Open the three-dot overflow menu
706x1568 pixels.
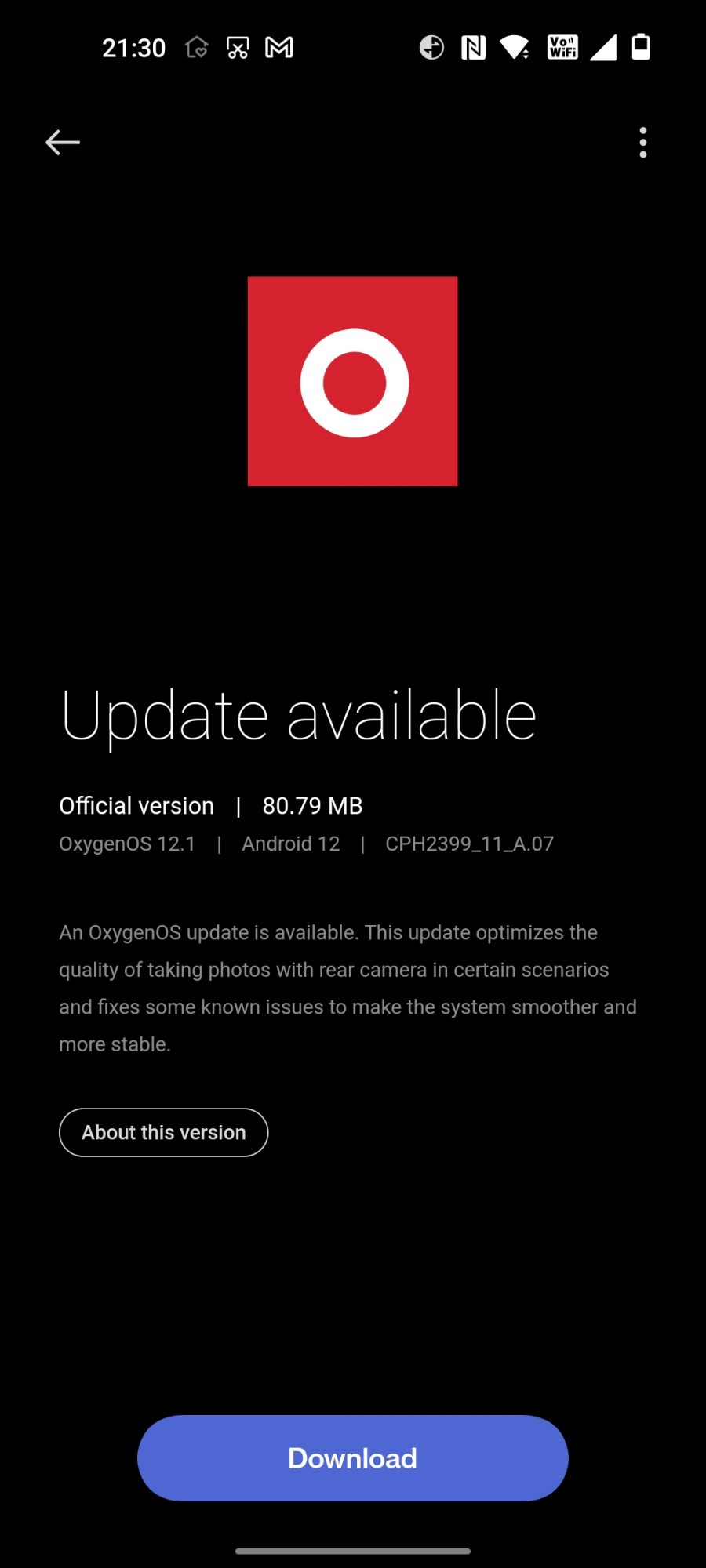click(643, 143)
